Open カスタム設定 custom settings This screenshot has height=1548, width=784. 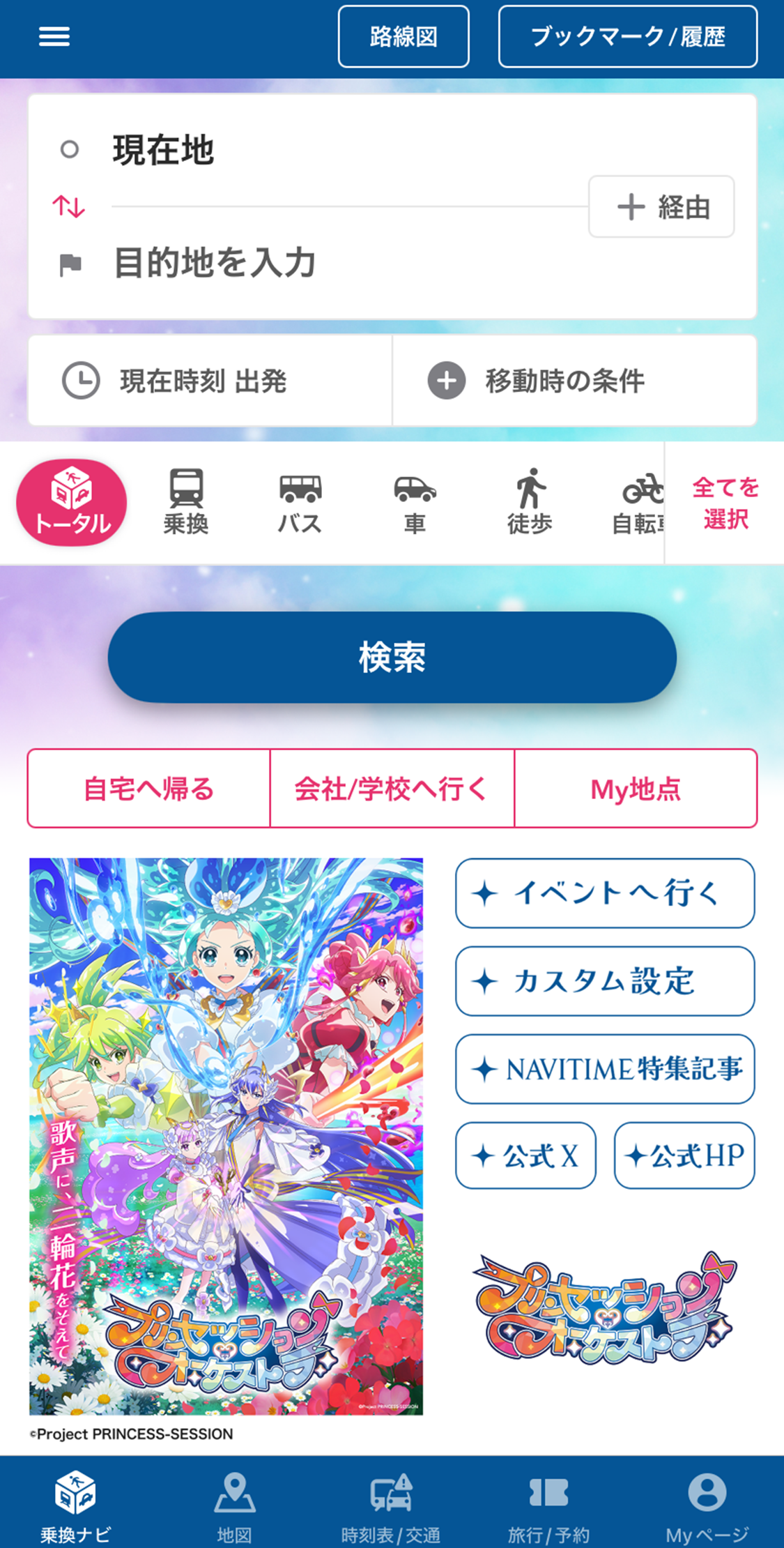coord(605,981)
